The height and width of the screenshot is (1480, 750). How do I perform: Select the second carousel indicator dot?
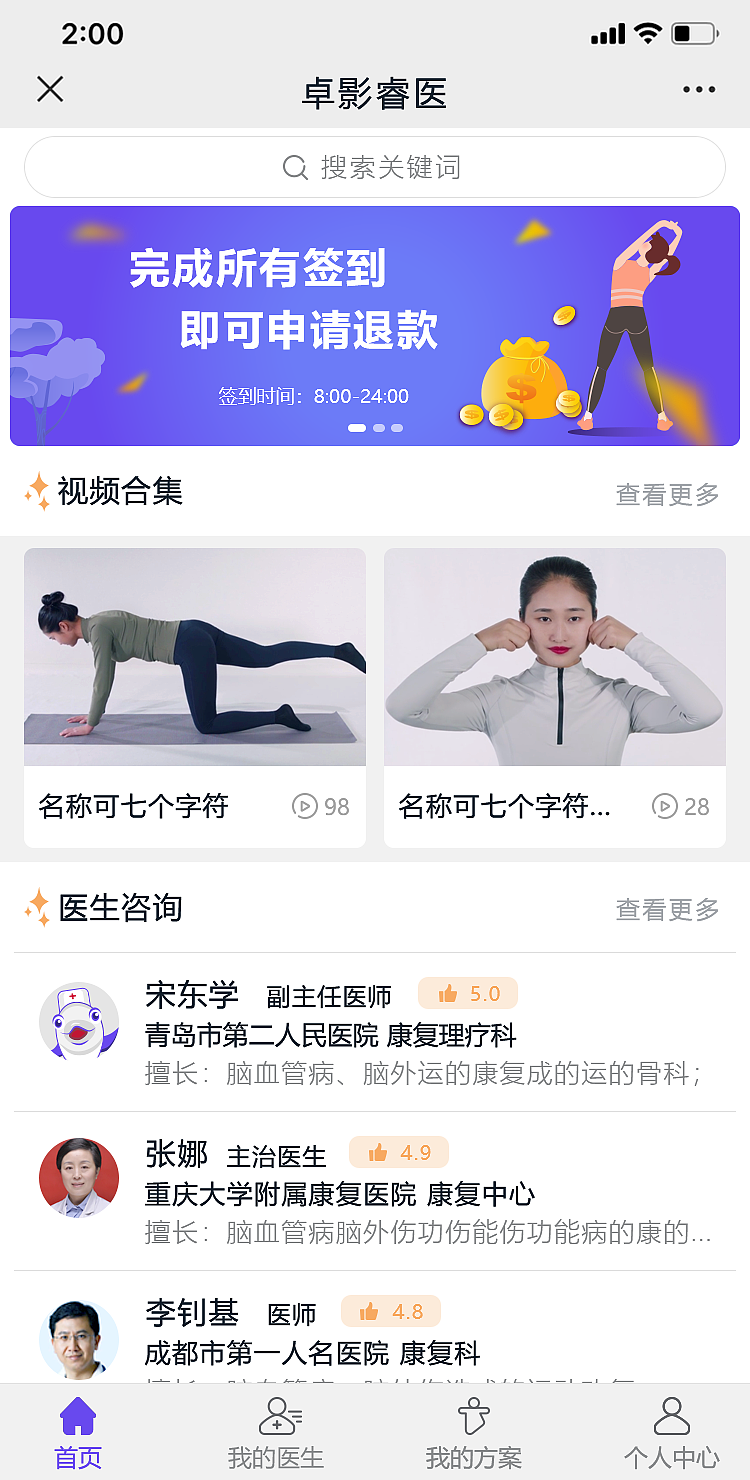(377, 427)
